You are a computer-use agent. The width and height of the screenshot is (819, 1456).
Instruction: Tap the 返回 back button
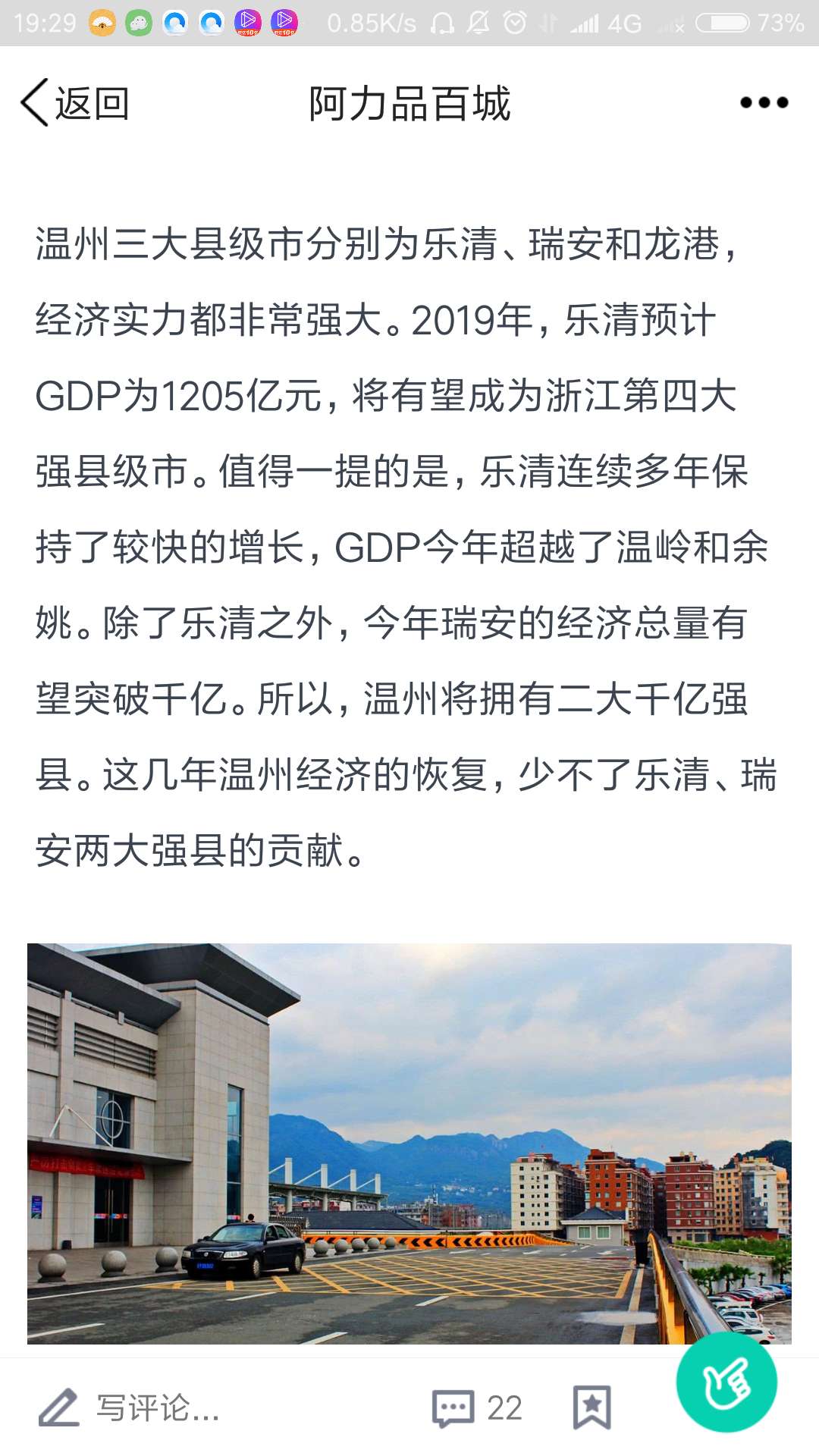click(x=74, y=103)
